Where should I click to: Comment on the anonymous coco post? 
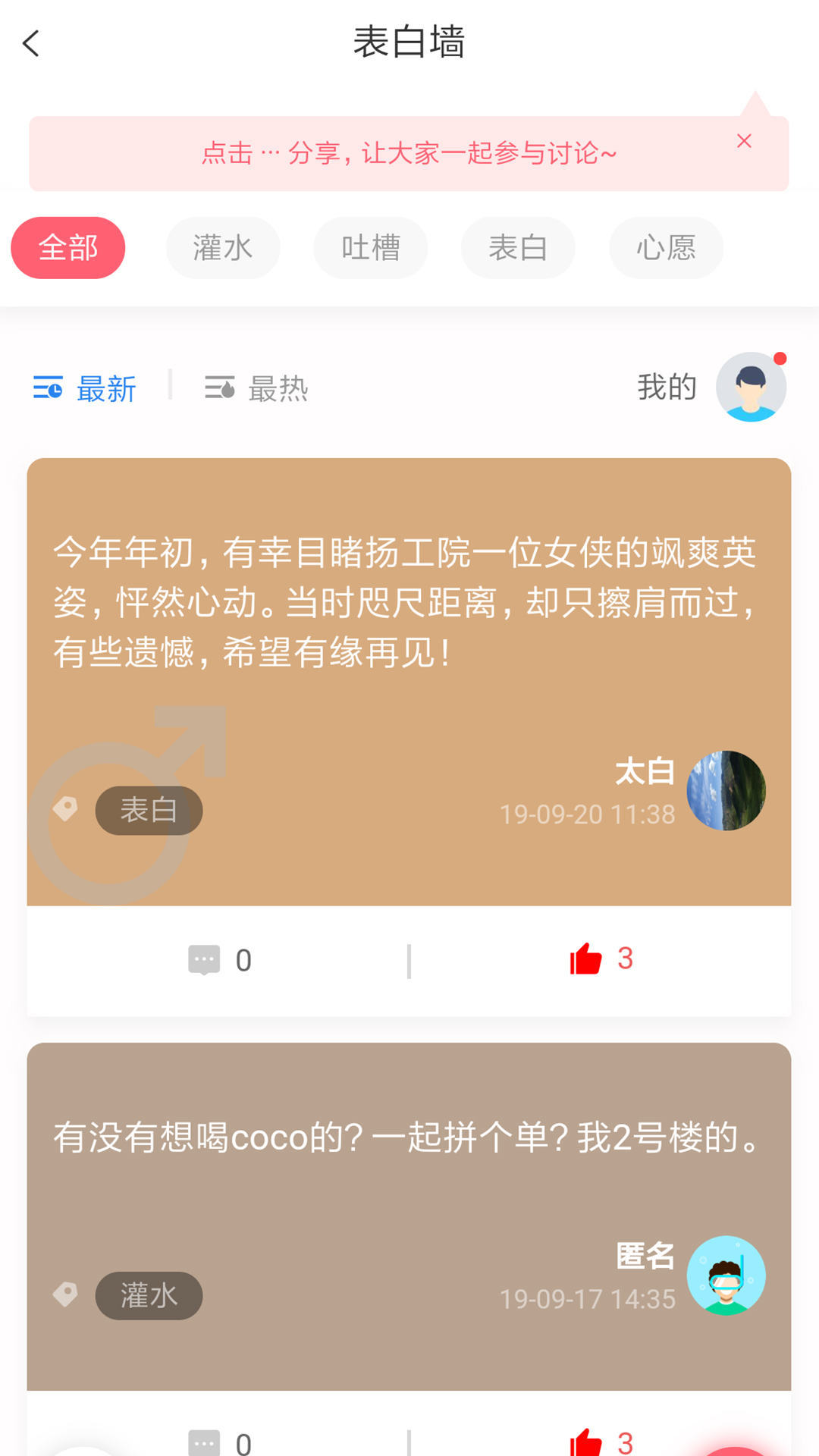(220, 1442)
